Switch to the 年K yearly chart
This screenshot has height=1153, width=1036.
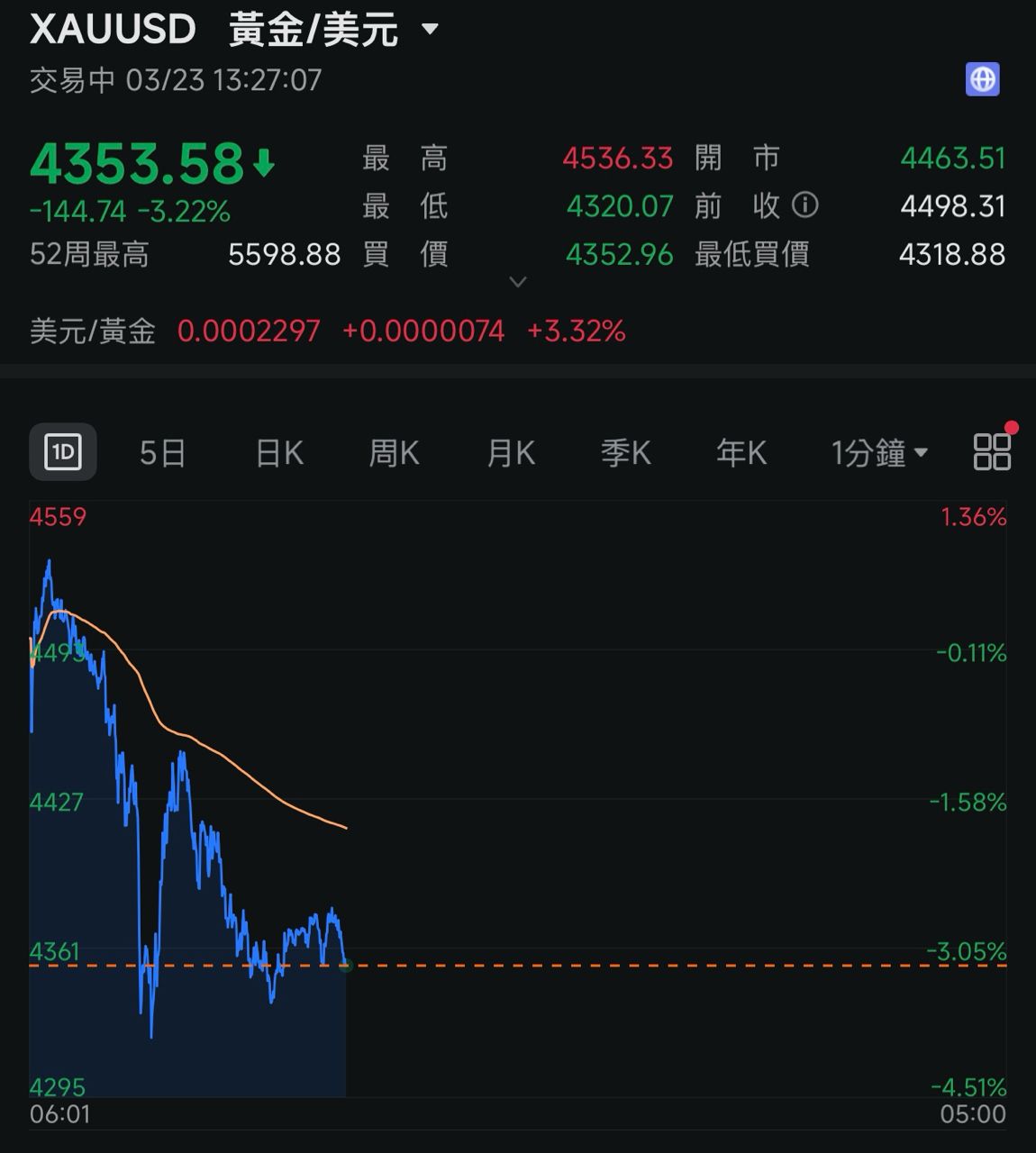(741, 452)
